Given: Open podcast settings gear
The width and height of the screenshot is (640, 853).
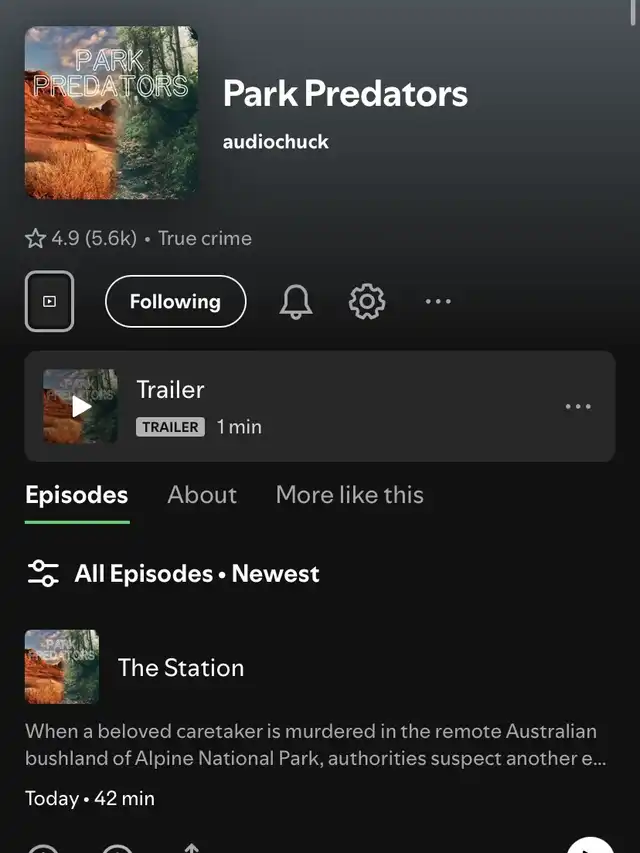Looking at the screenshot, I should (x=367, y=301).
